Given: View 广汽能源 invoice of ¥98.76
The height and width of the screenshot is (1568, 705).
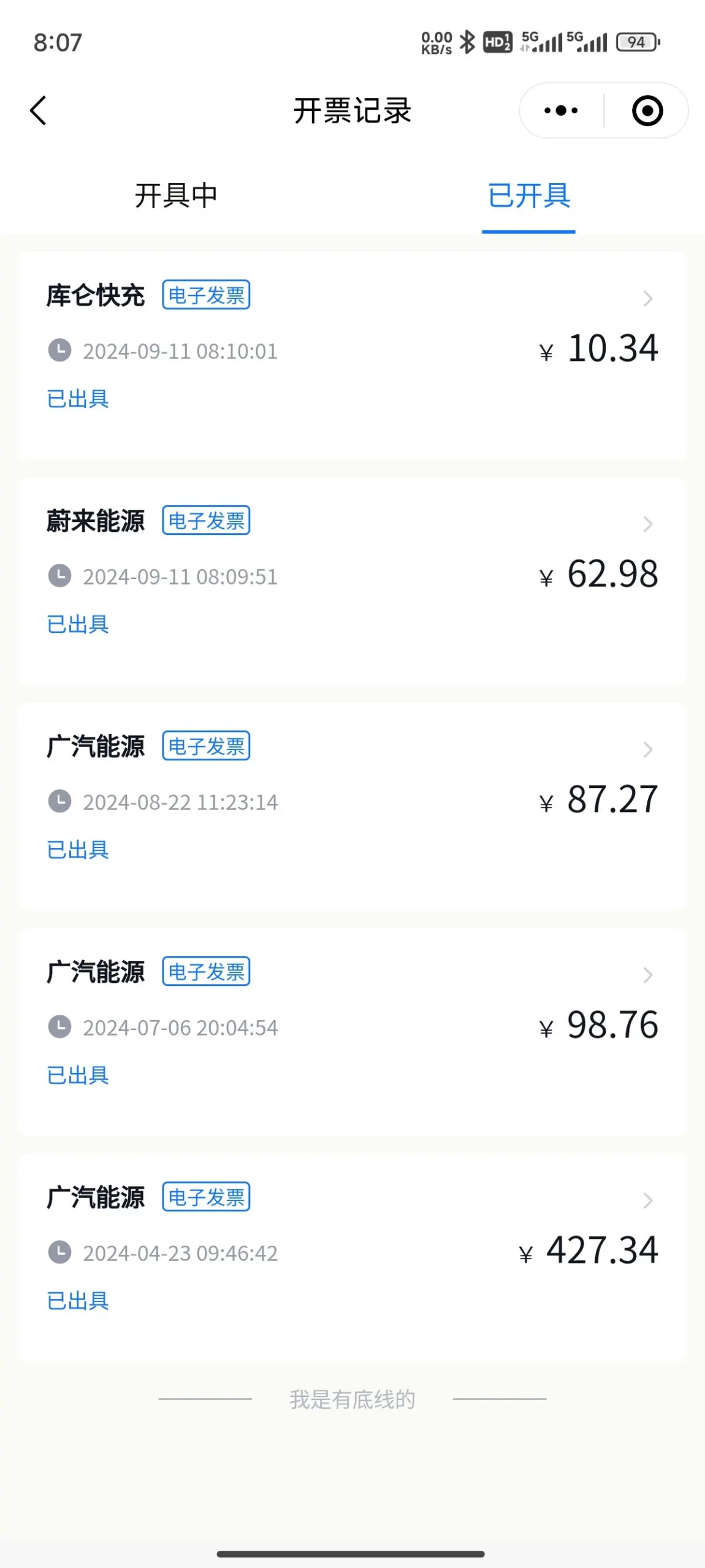Looking at the screenshot, I should pyautogui.click(x=352, y=1032).
